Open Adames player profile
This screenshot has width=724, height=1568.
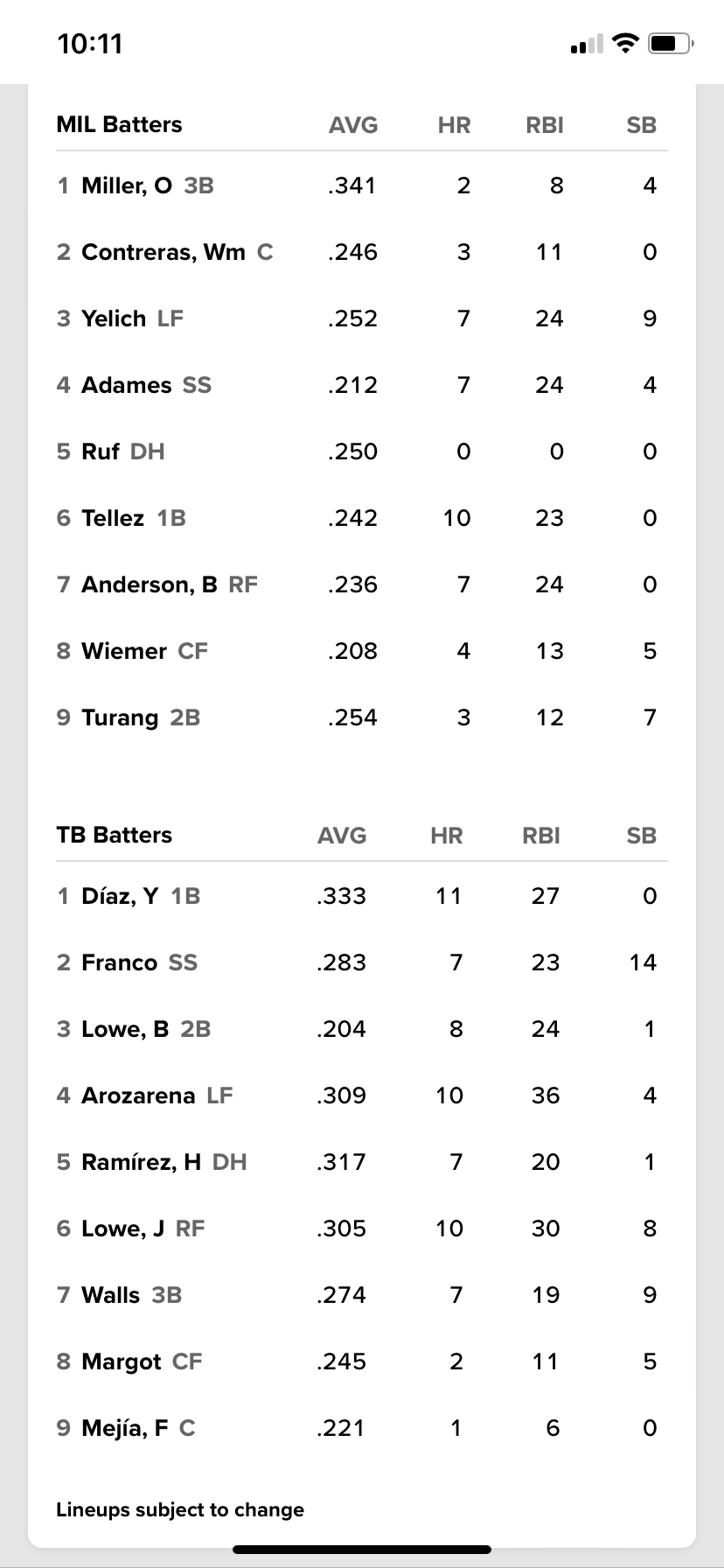[x=127, y=385]
